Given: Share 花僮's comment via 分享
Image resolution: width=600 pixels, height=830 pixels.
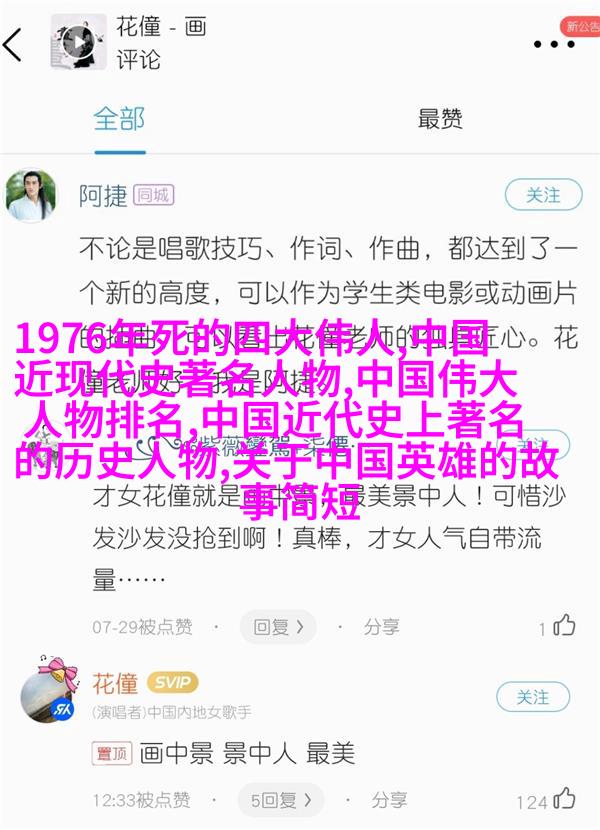Looking at the screenshot, I should 381,800.
